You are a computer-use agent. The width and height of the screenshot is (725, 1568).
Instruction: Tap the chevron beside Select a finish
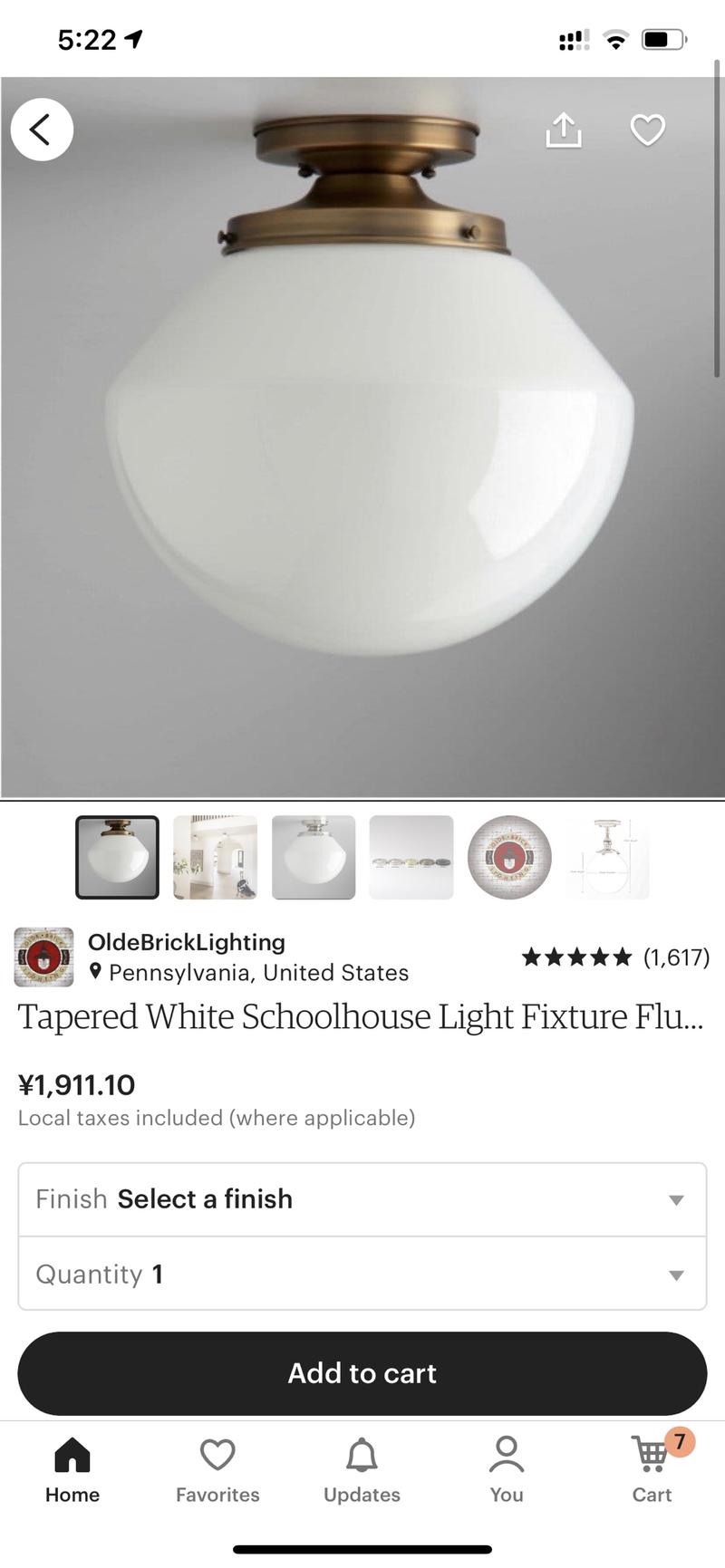pyautogui.click(x=676, y=1198)
